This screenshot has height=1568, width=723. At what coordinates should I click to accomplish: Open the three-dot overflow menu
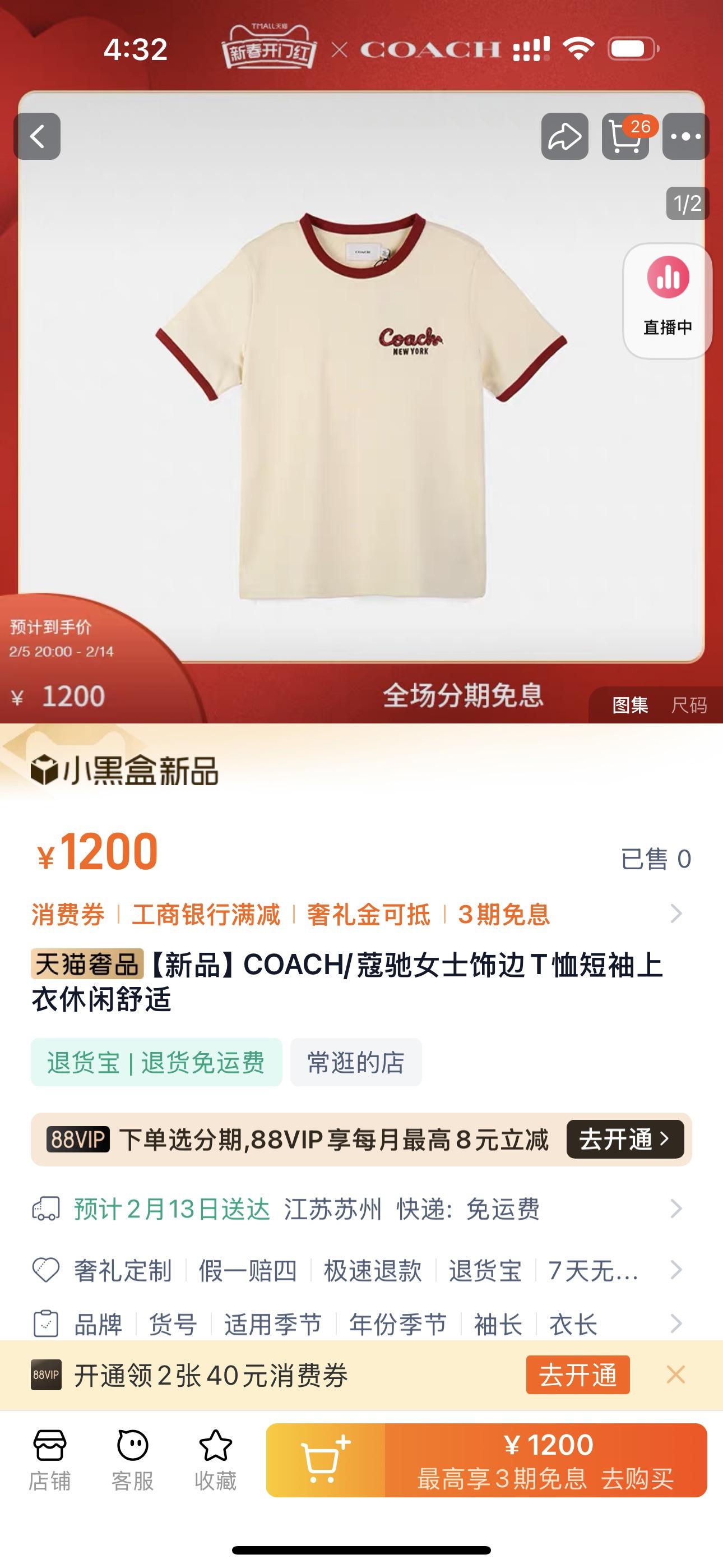click(x=686, y=136)
